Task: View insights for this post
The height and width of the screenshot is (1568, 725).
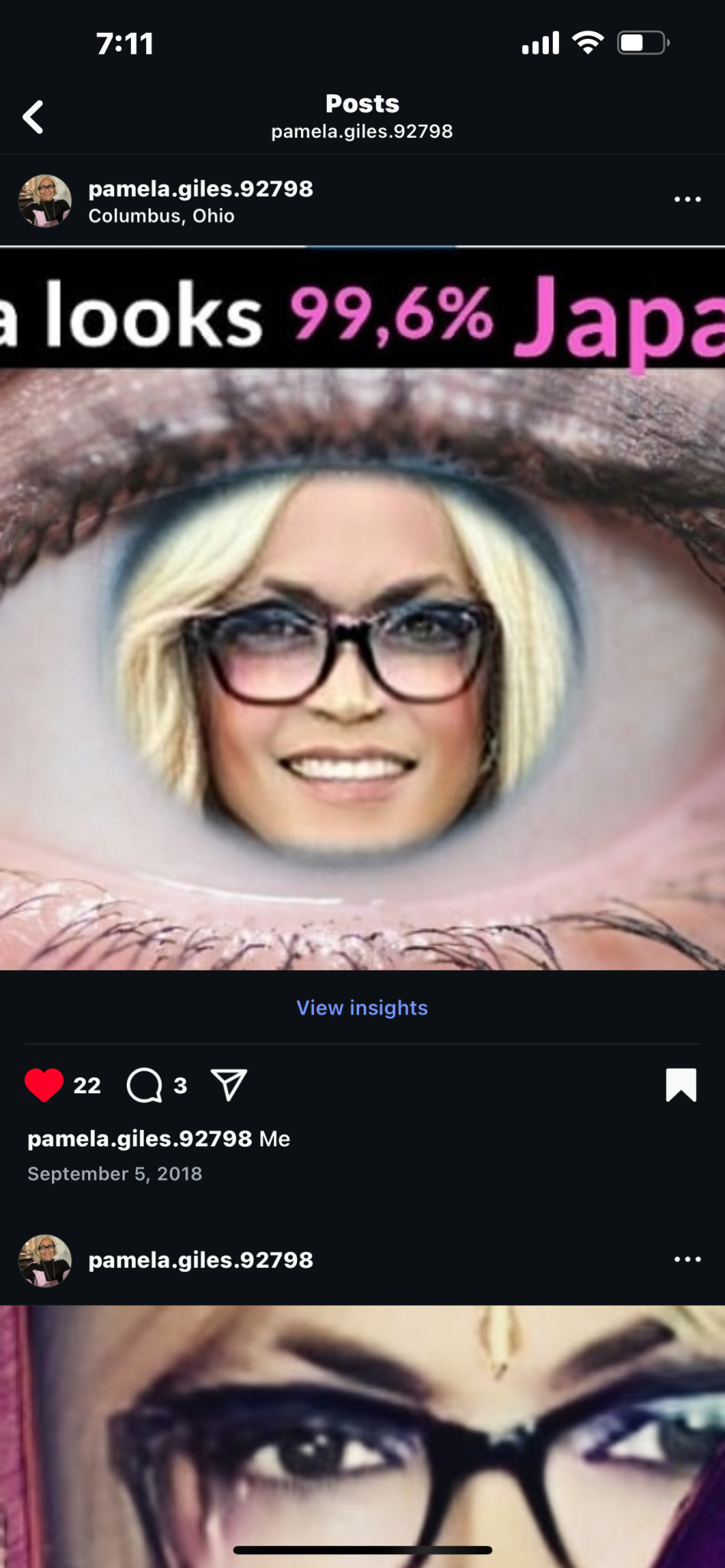Action: (362, 1008)
